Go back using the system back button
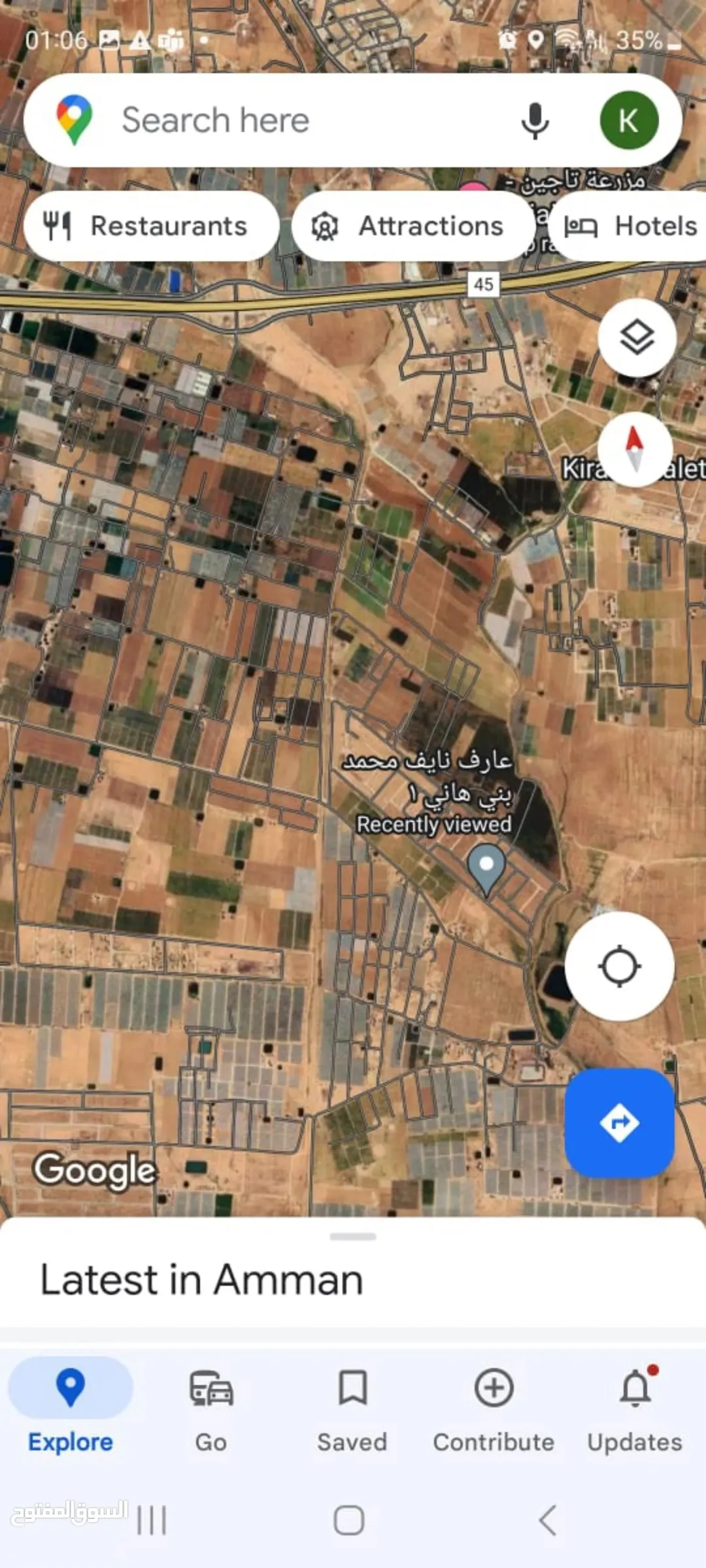The height and width of the screenshot is (1568, 706). coord(548,1520)
